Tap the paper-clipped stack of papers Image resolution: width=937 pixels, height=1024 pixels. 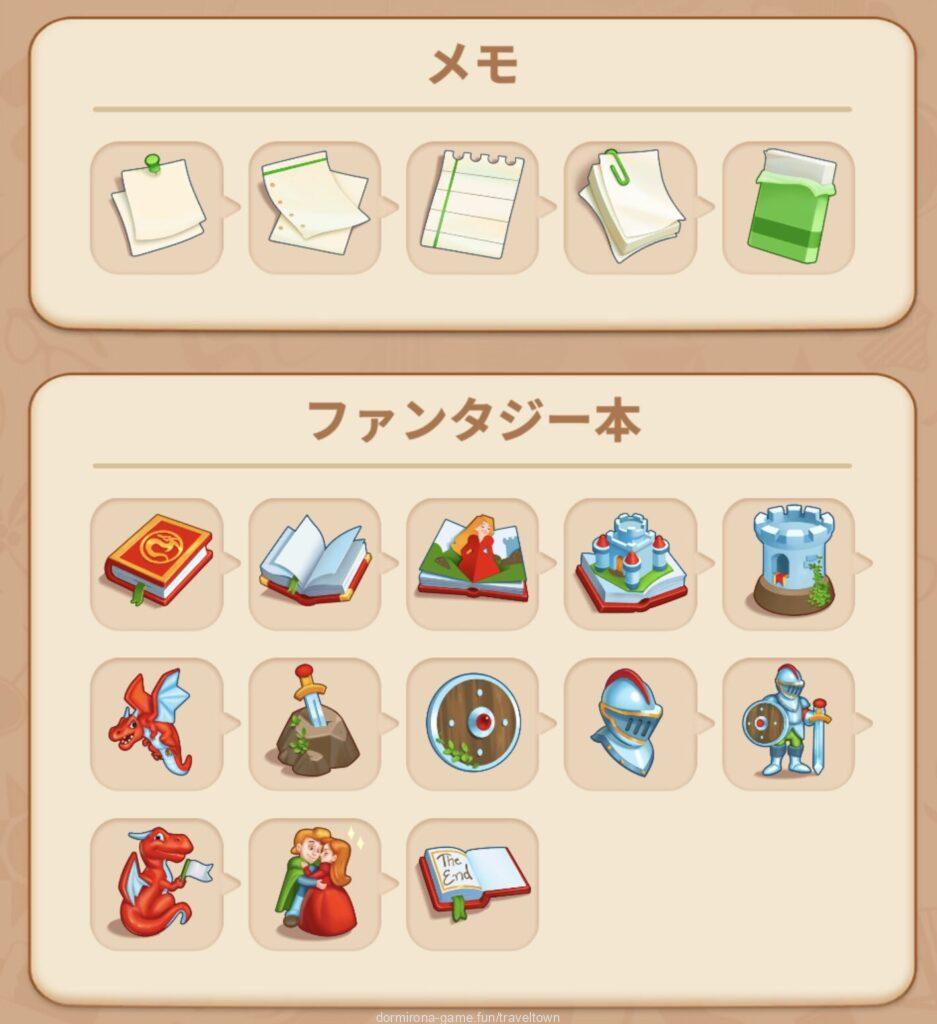[x=630, y=207]
